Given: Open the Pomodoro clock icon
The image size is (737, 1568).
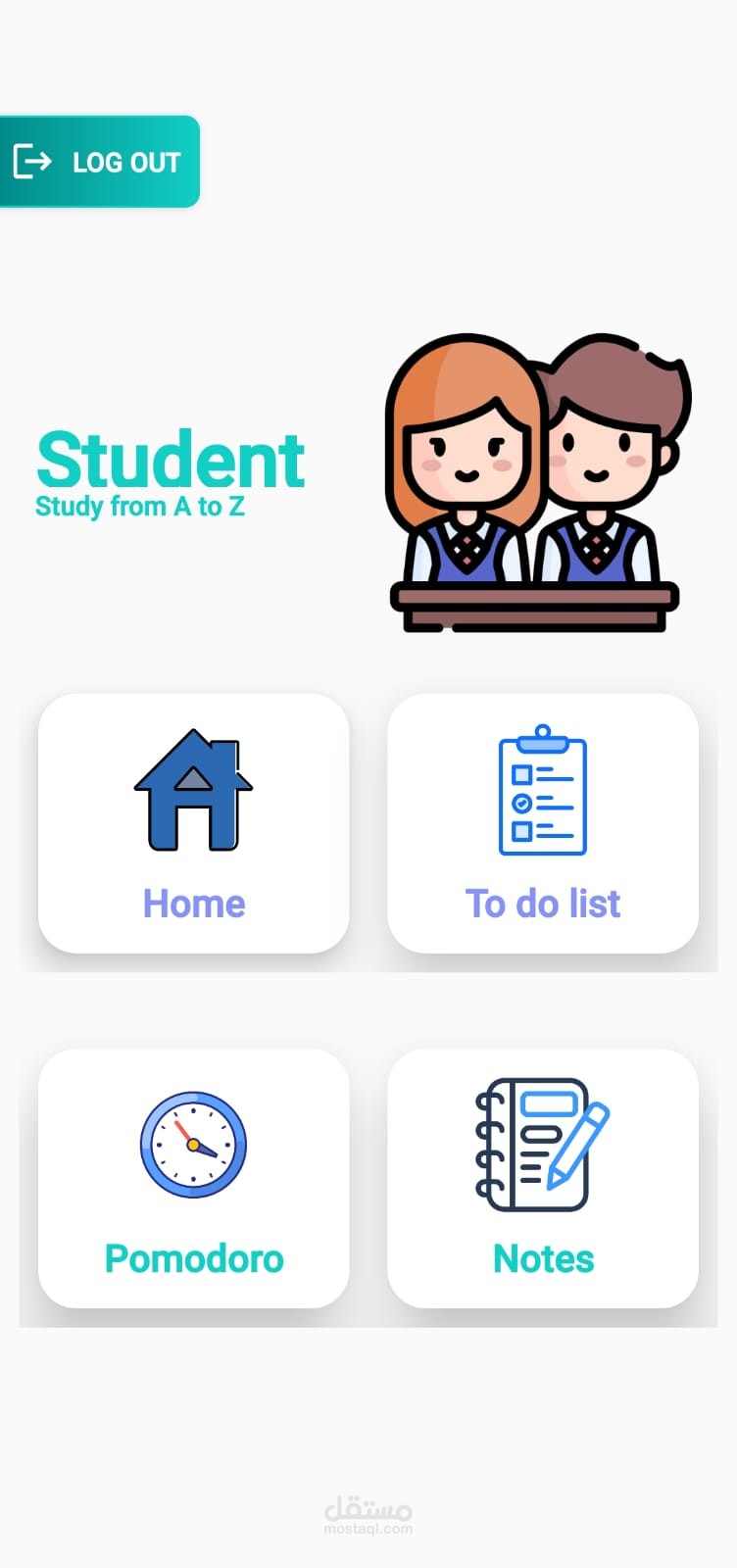Looking at the screenshot, I should point(192,1145).
